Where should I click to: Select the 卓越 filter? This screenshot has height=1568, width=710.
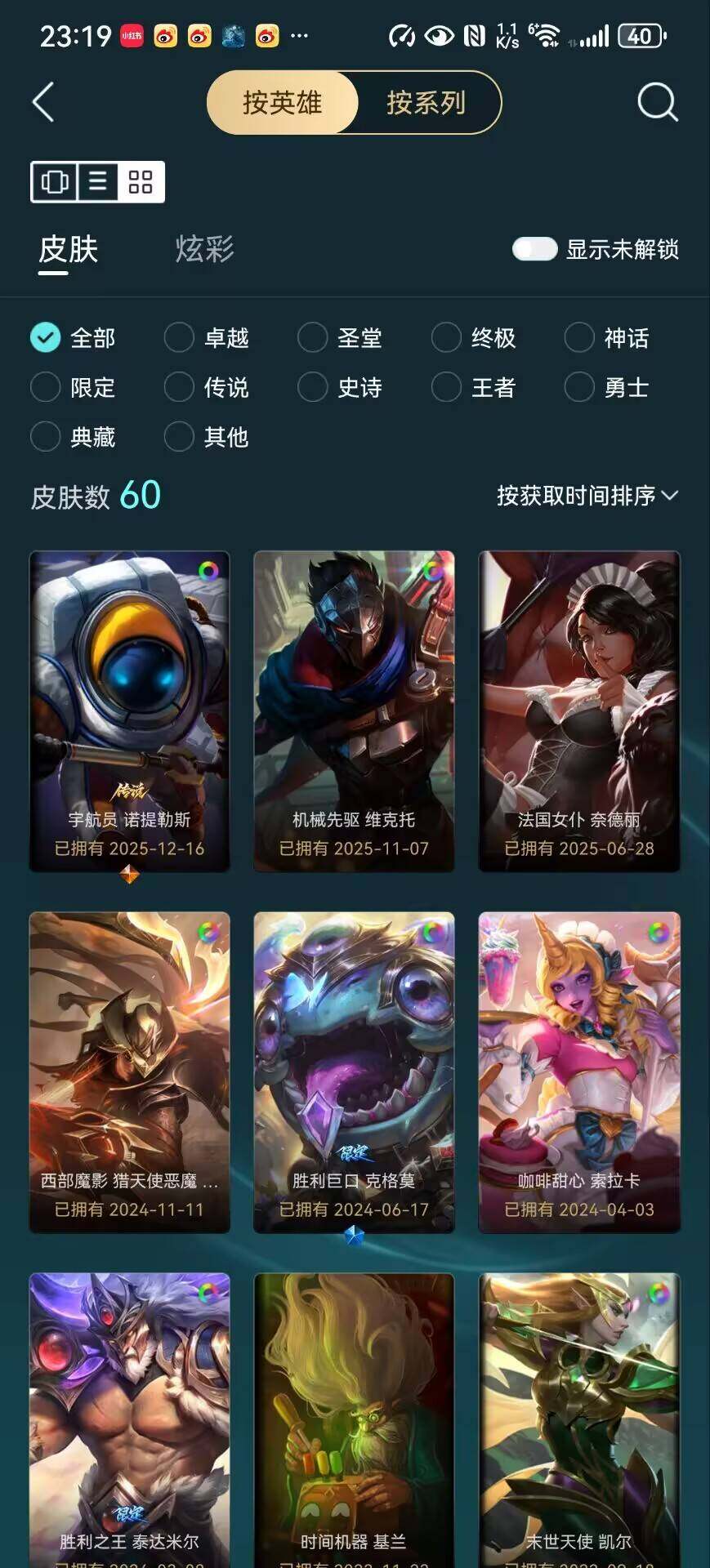pos(207,337)
